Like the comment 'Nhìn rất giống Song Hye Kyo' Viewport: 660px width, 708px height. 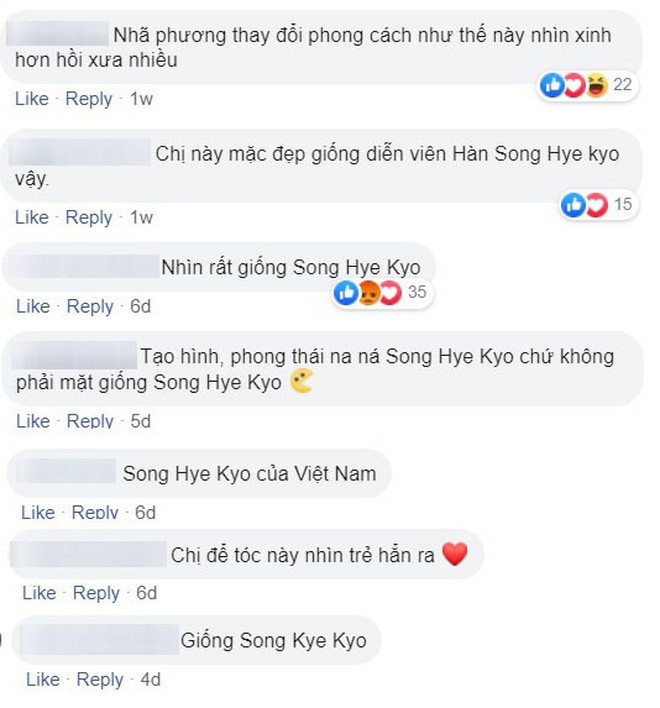point(31,306)
